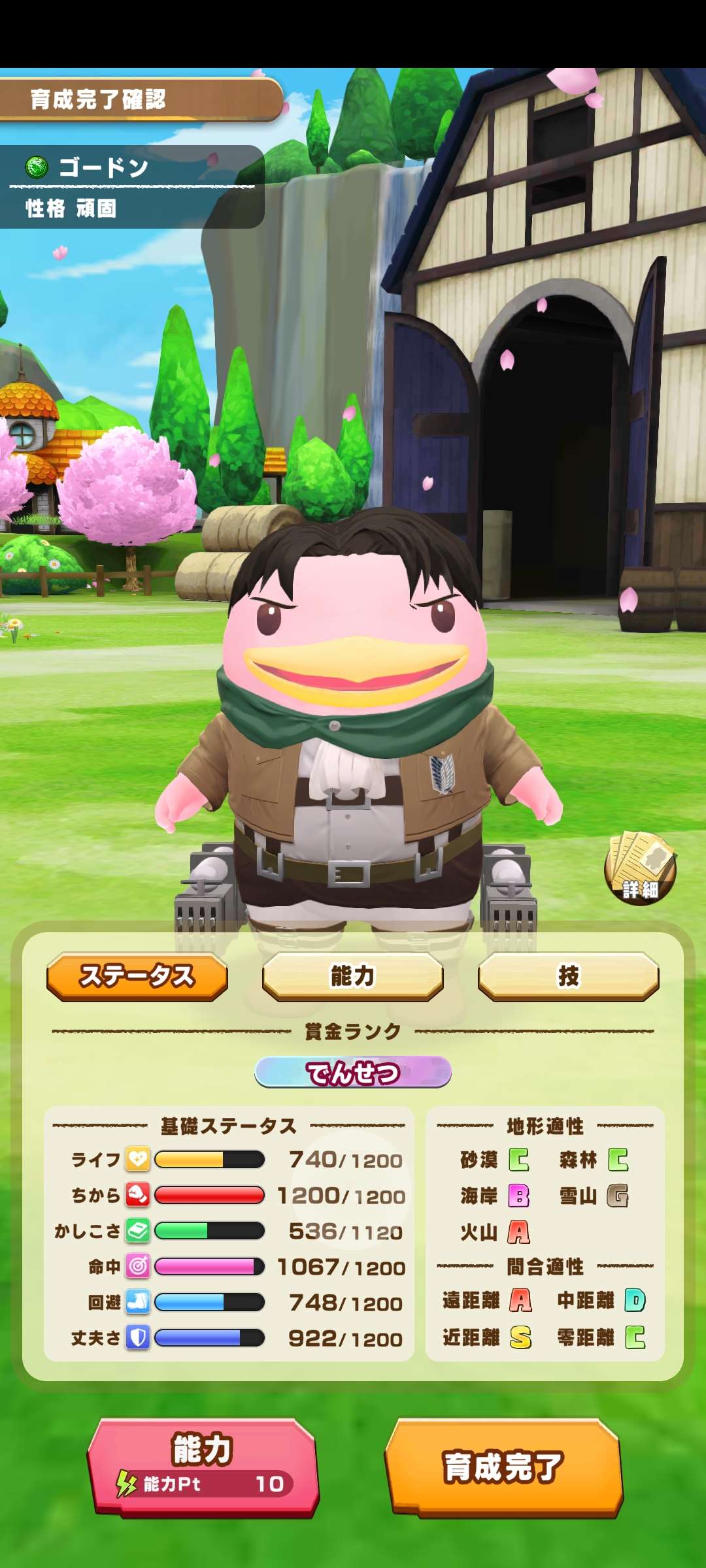Viewport: 706px width, 1568px height.
Task: Open the 技 tab
Action: tap(568, 976)
